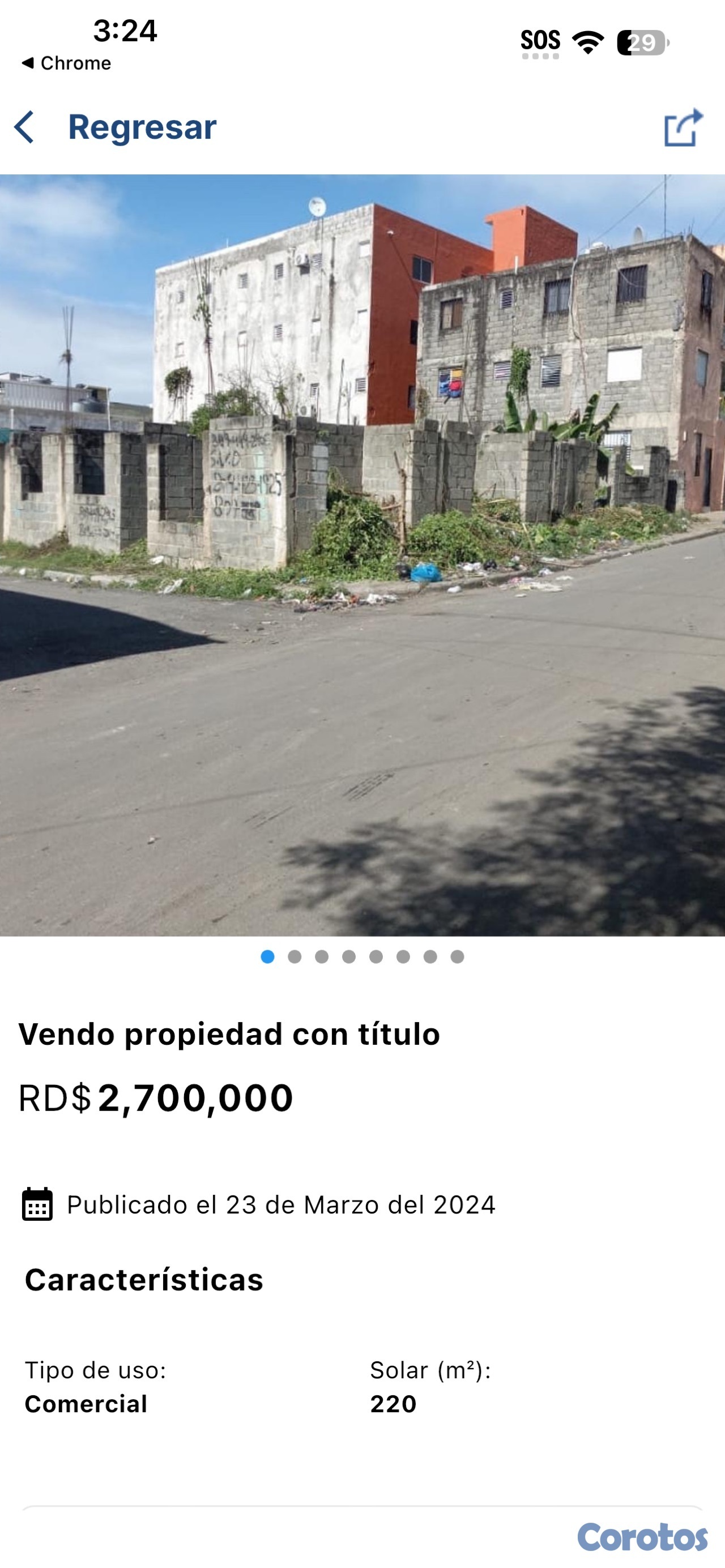Viewport: 725px width, 1568px height.
Task: Open the listing photo full screen
Action: pyautogui.click(x=362, y=554)
